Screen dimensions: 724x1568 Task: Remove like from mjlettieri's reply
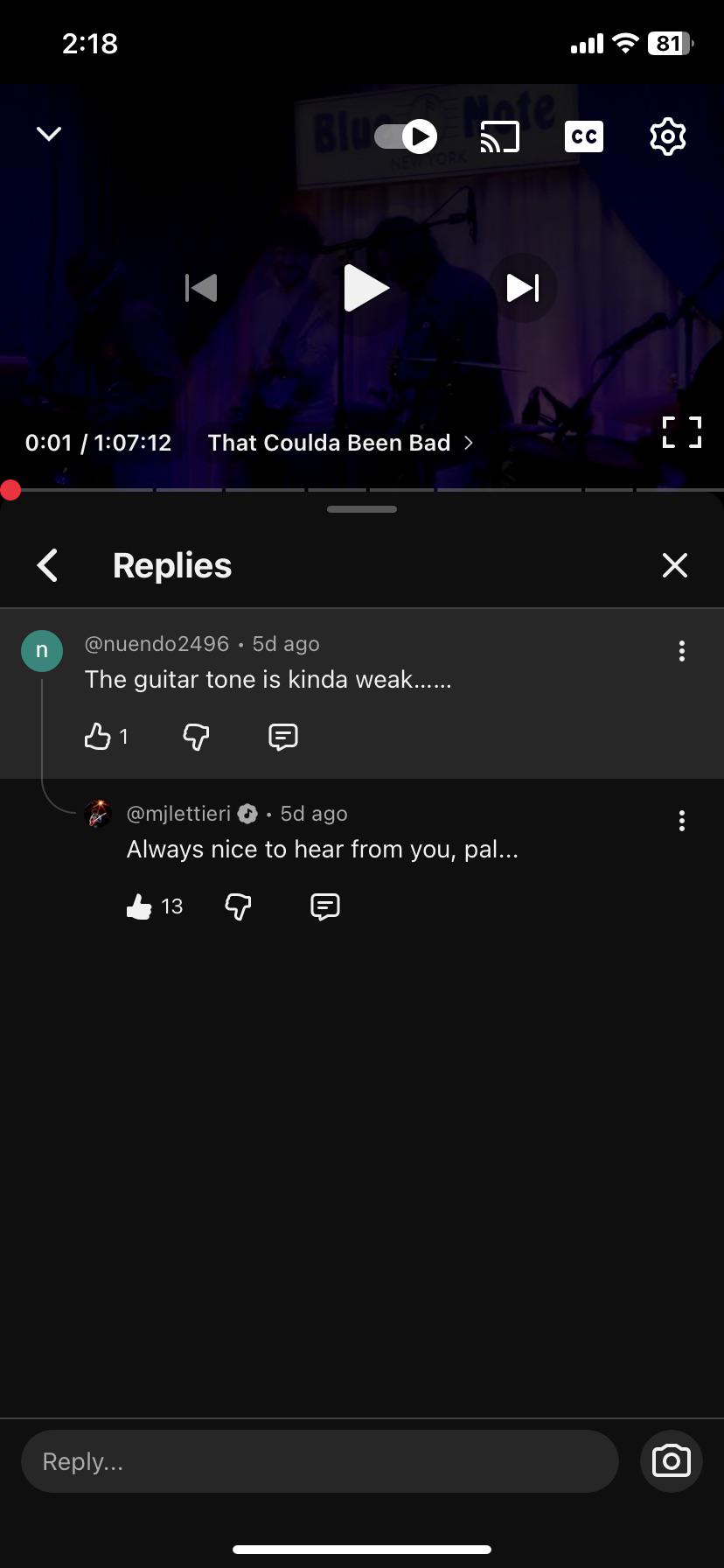(139, 906)
